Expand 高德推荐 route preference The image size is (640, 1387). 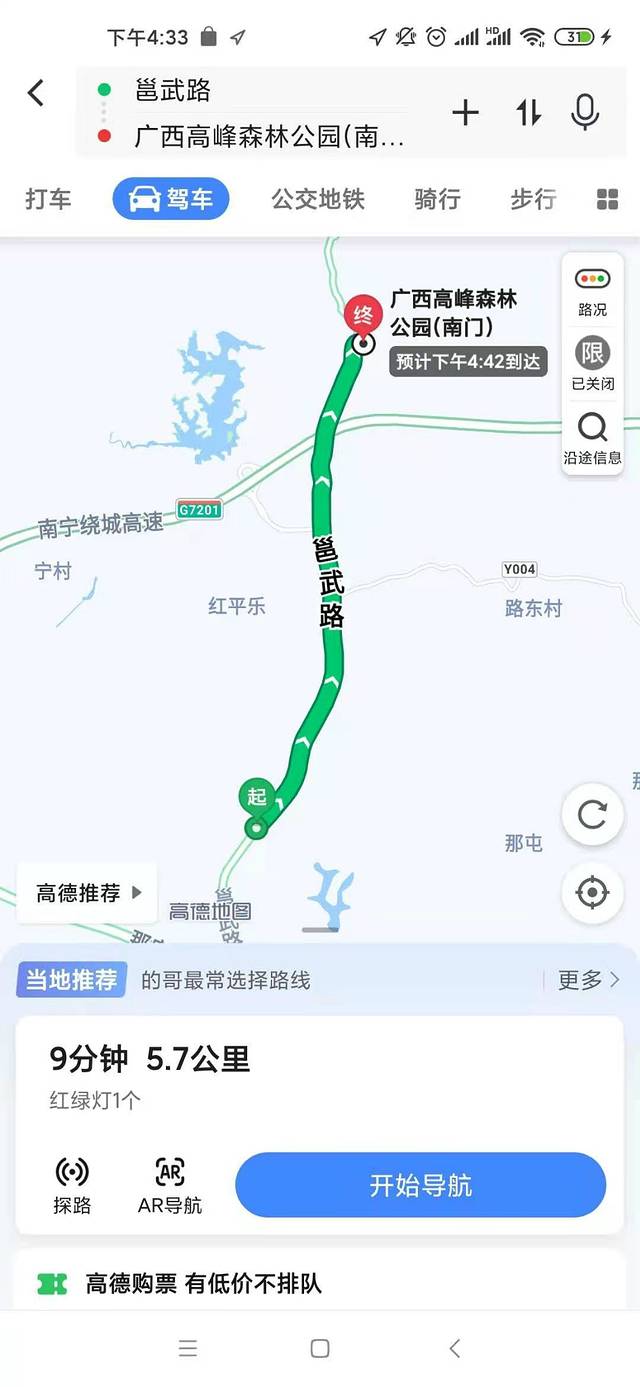89,893
